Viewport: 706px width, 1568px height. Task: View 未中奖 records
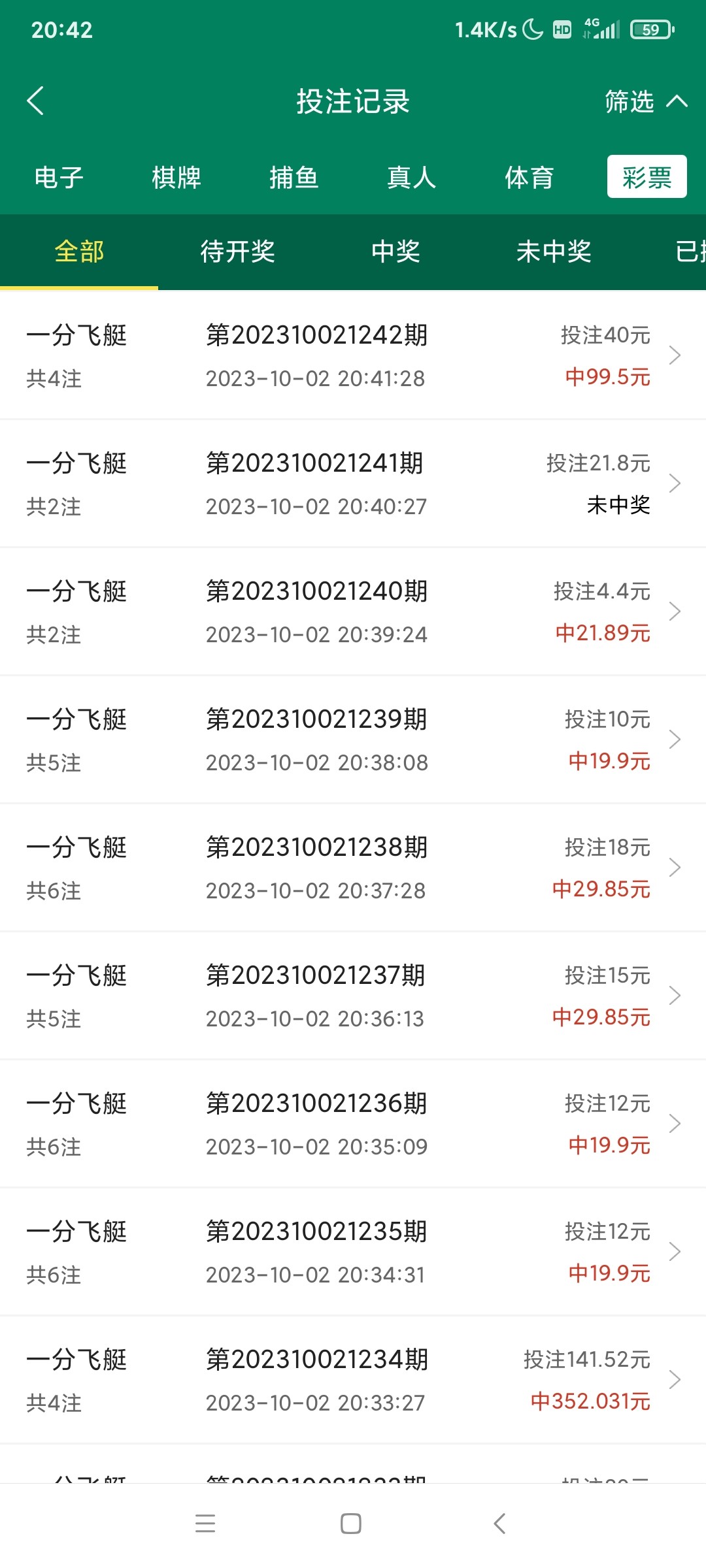(x=554, y=252)
